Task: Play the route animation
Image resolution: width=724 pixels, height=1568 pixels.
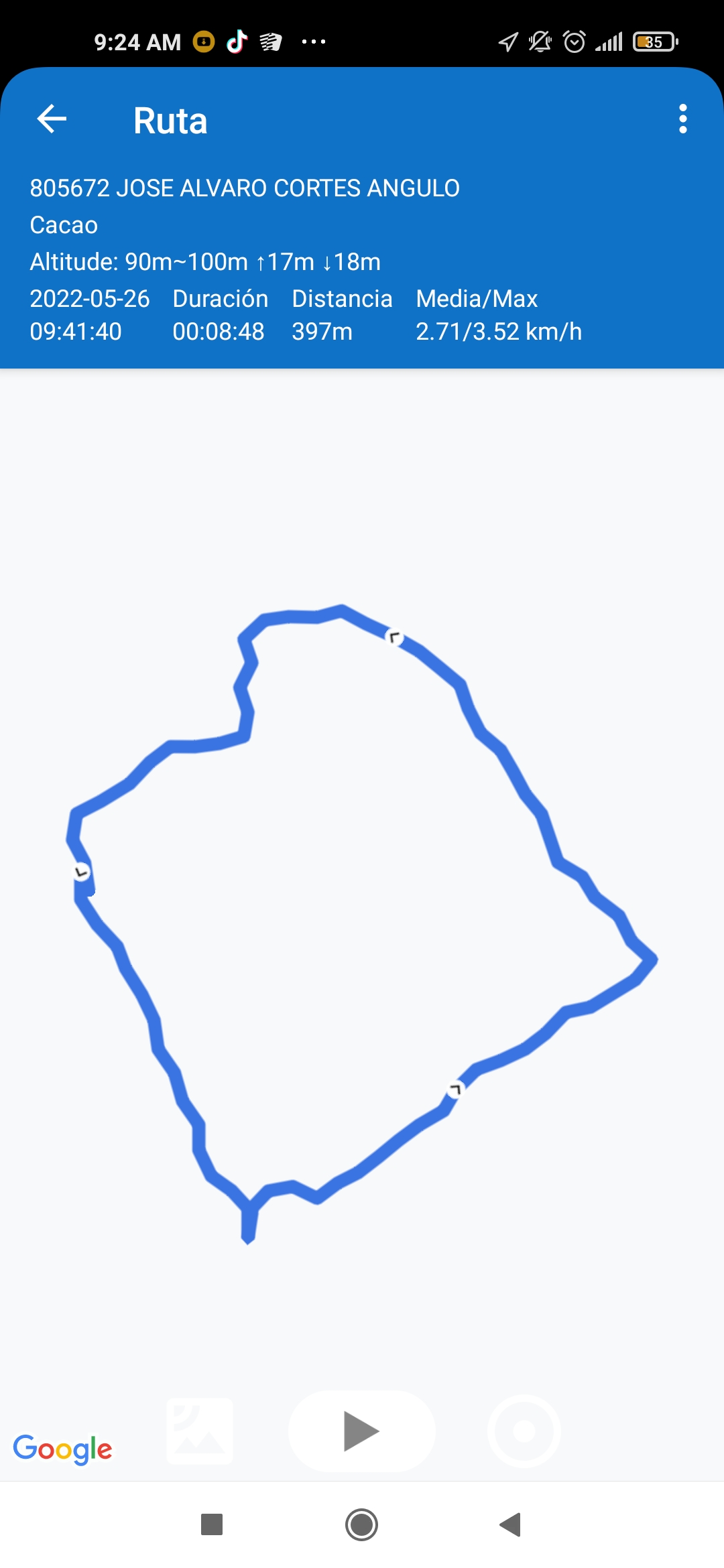Action: (361, 1431)
